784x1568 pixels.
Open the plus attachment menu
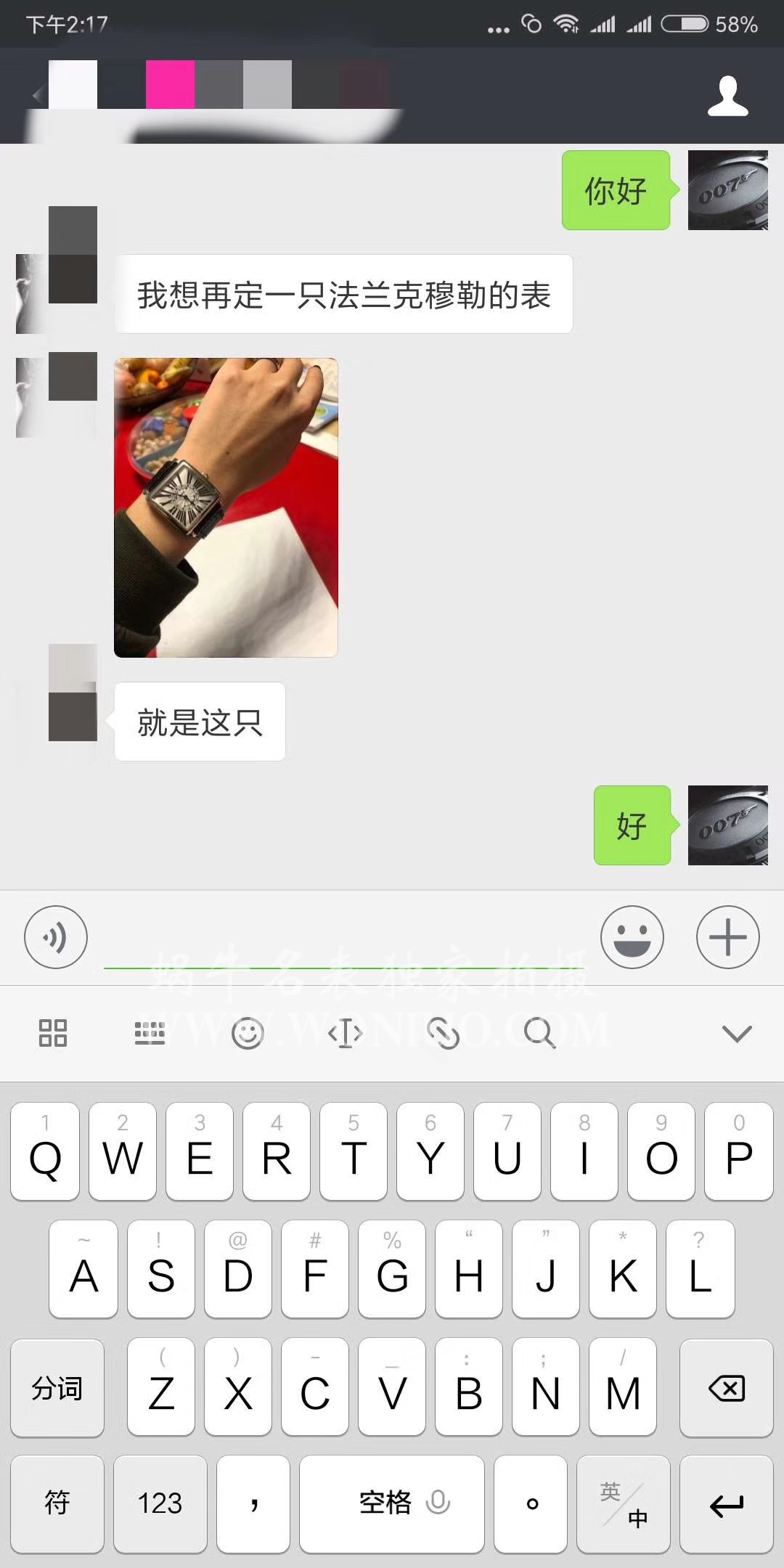[728, 937]
